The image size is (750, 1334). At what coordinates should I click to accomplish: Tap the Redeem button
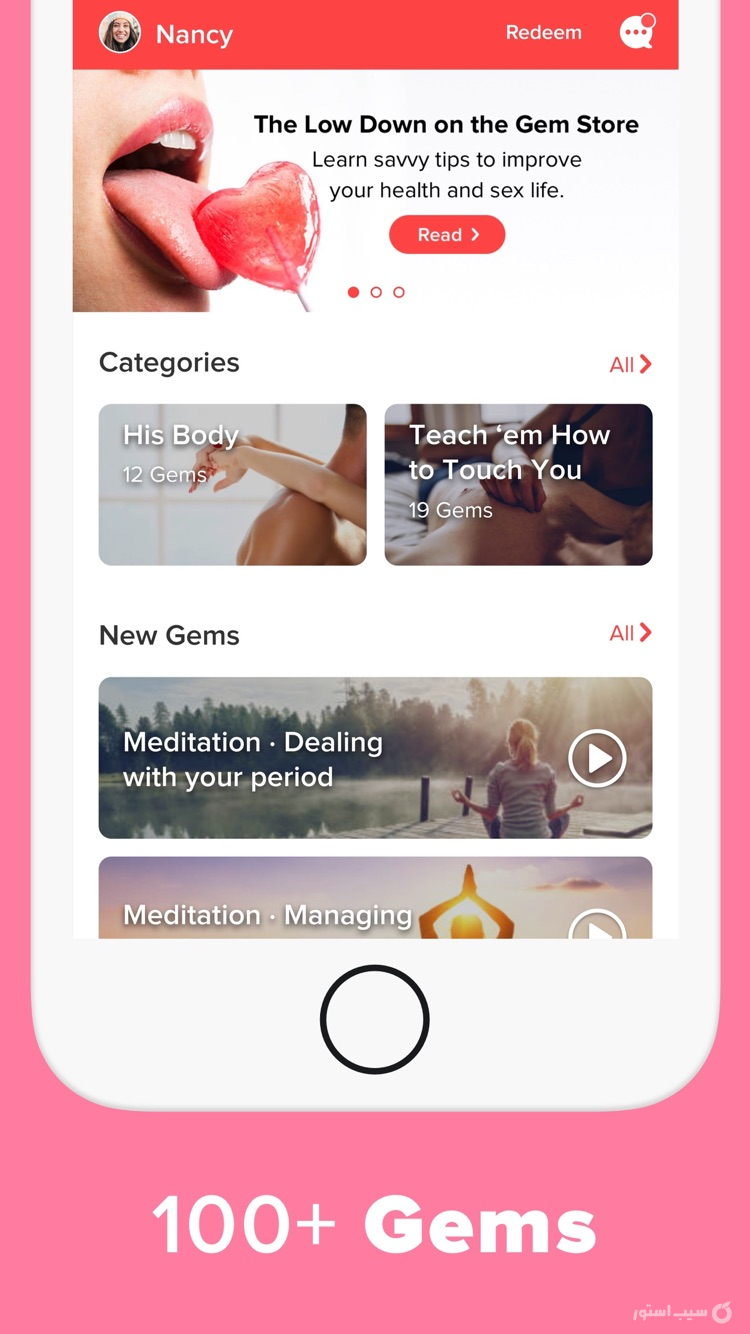coord(544,32)
